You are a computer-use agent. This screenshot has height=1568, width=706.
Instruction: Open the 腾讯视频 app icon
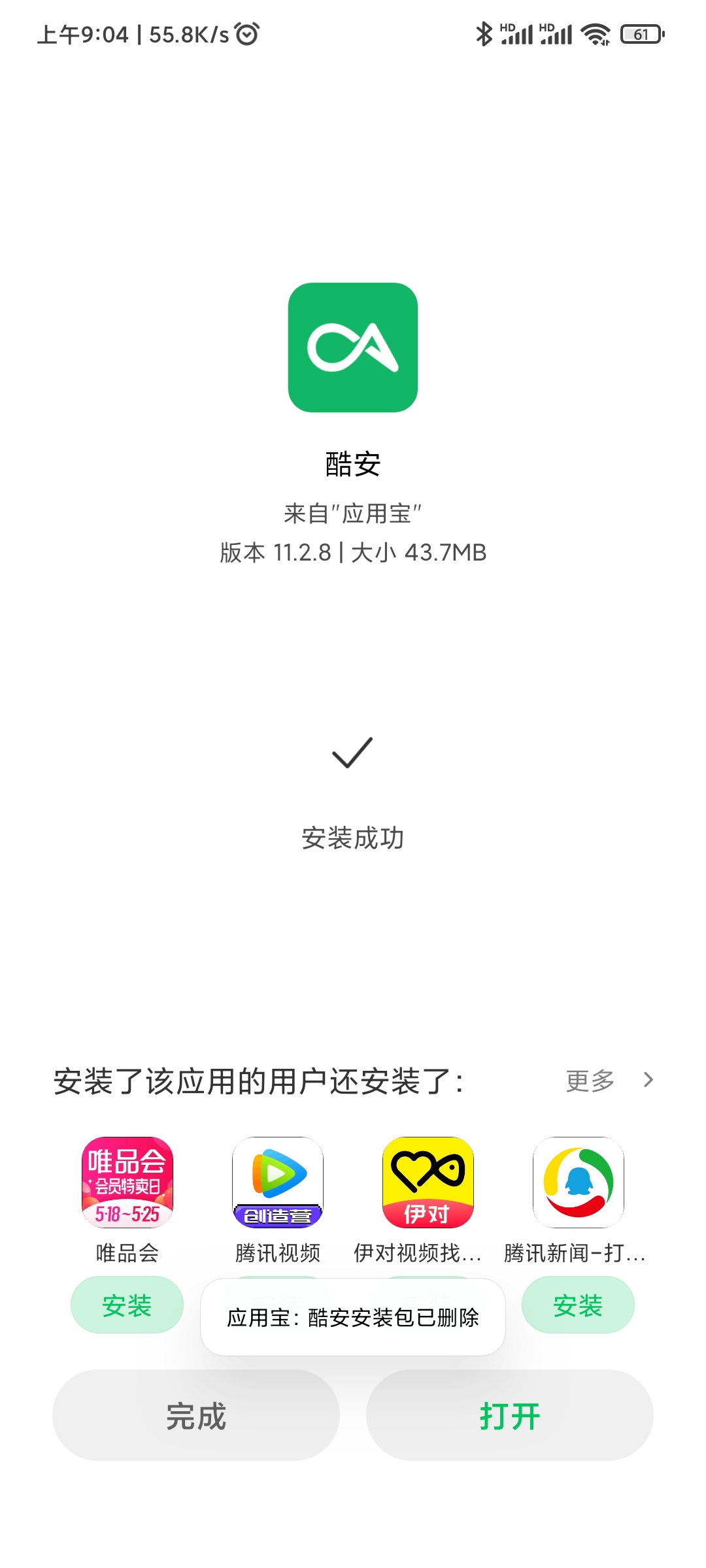click(278, 1183)
